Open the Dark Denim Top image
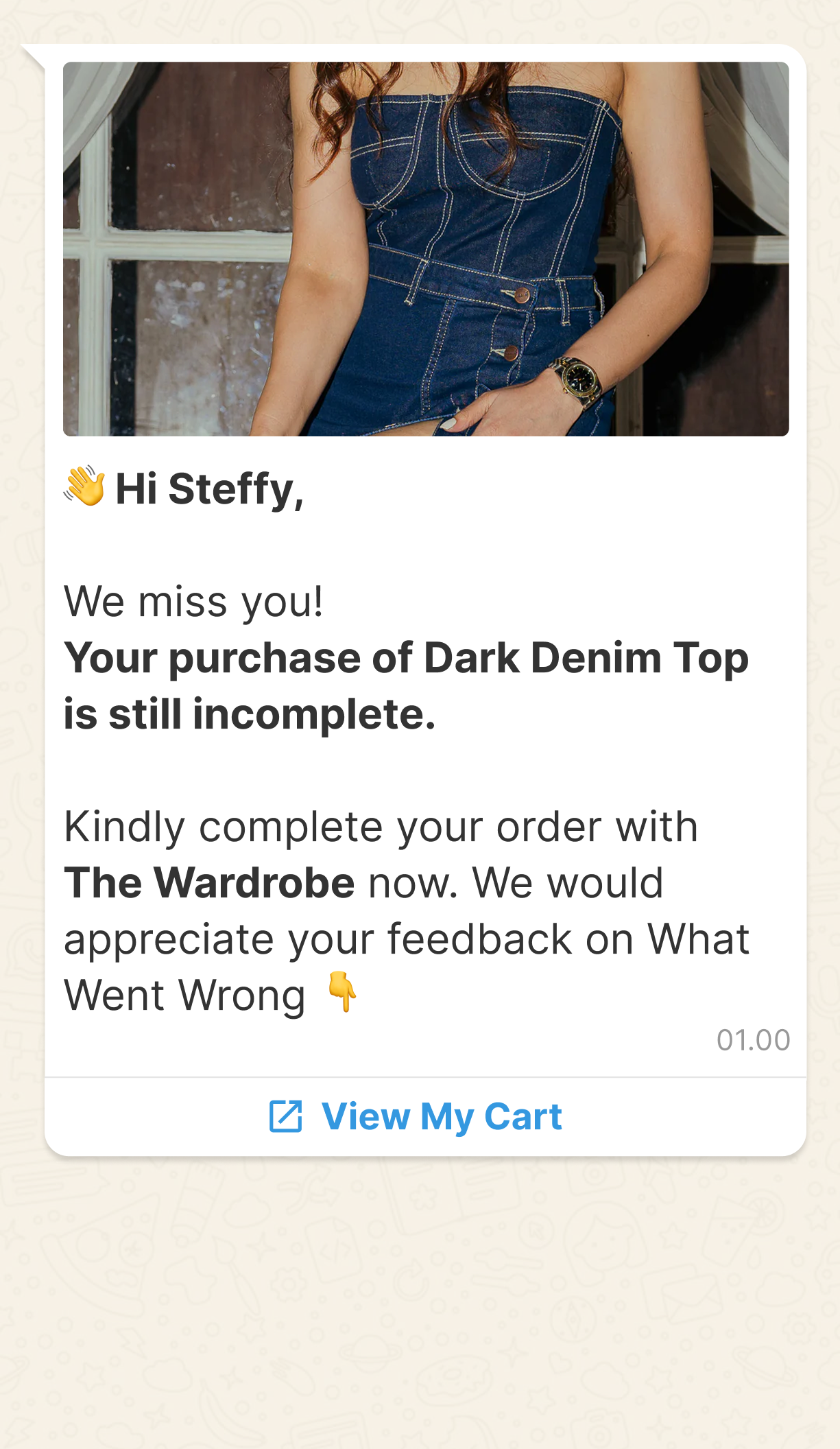The width and height of the screenshot is (840, 1449). [x=425, y=249]
